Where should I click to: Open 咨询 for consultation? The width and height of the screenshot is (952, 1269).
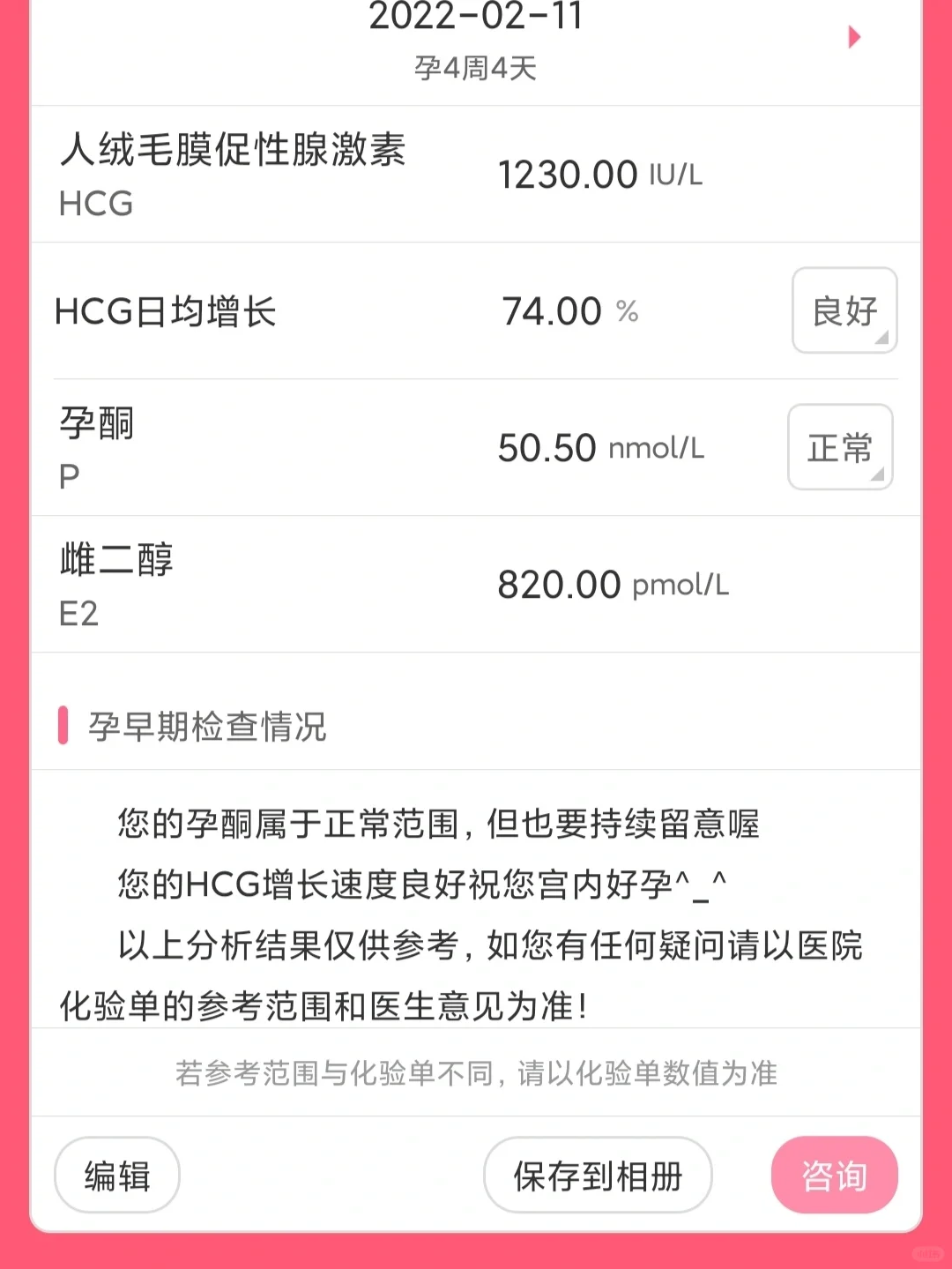pyautogui.click(x=834, y=1175)
